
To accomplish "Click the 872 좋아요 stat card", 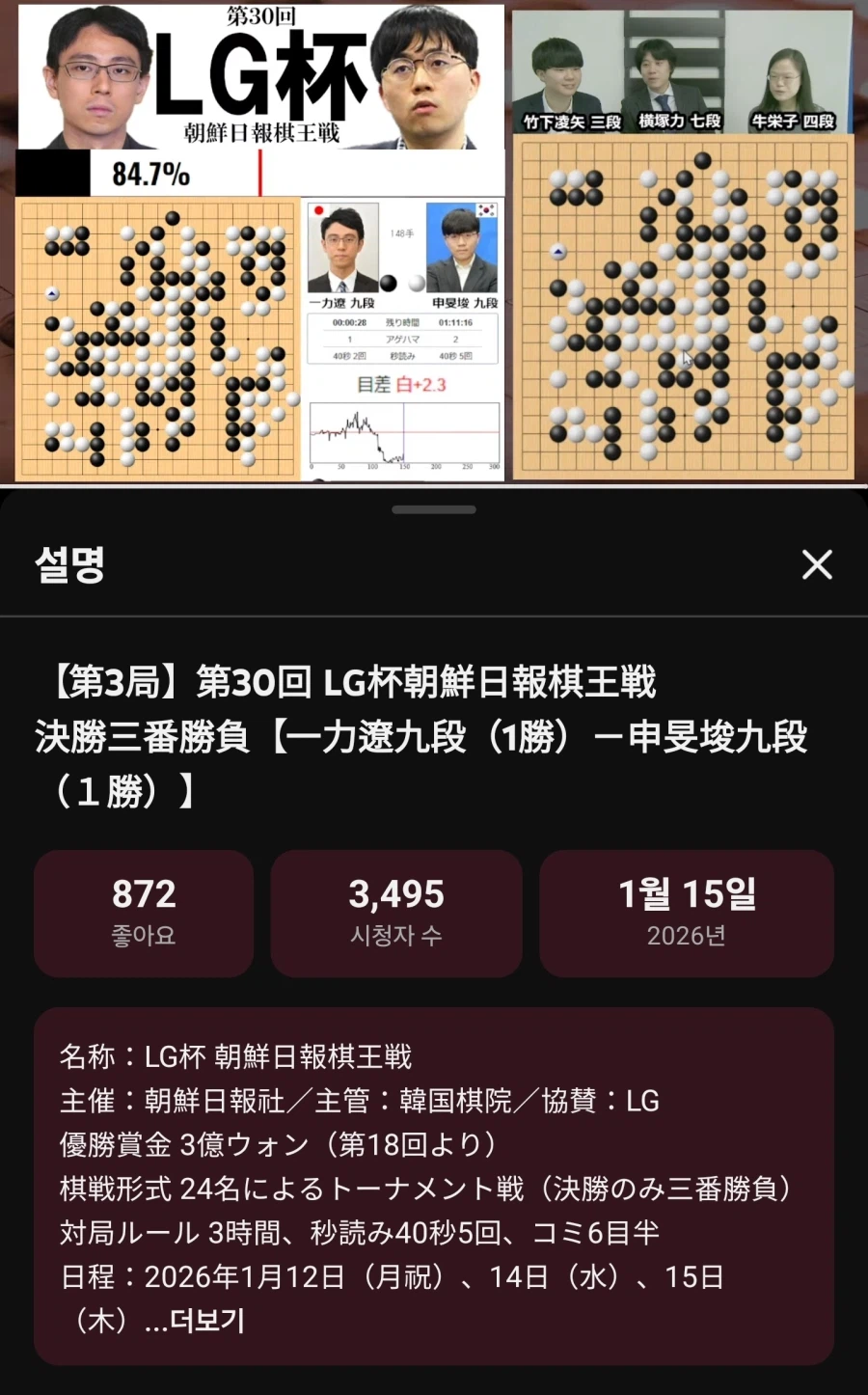I will pos(144,913).
